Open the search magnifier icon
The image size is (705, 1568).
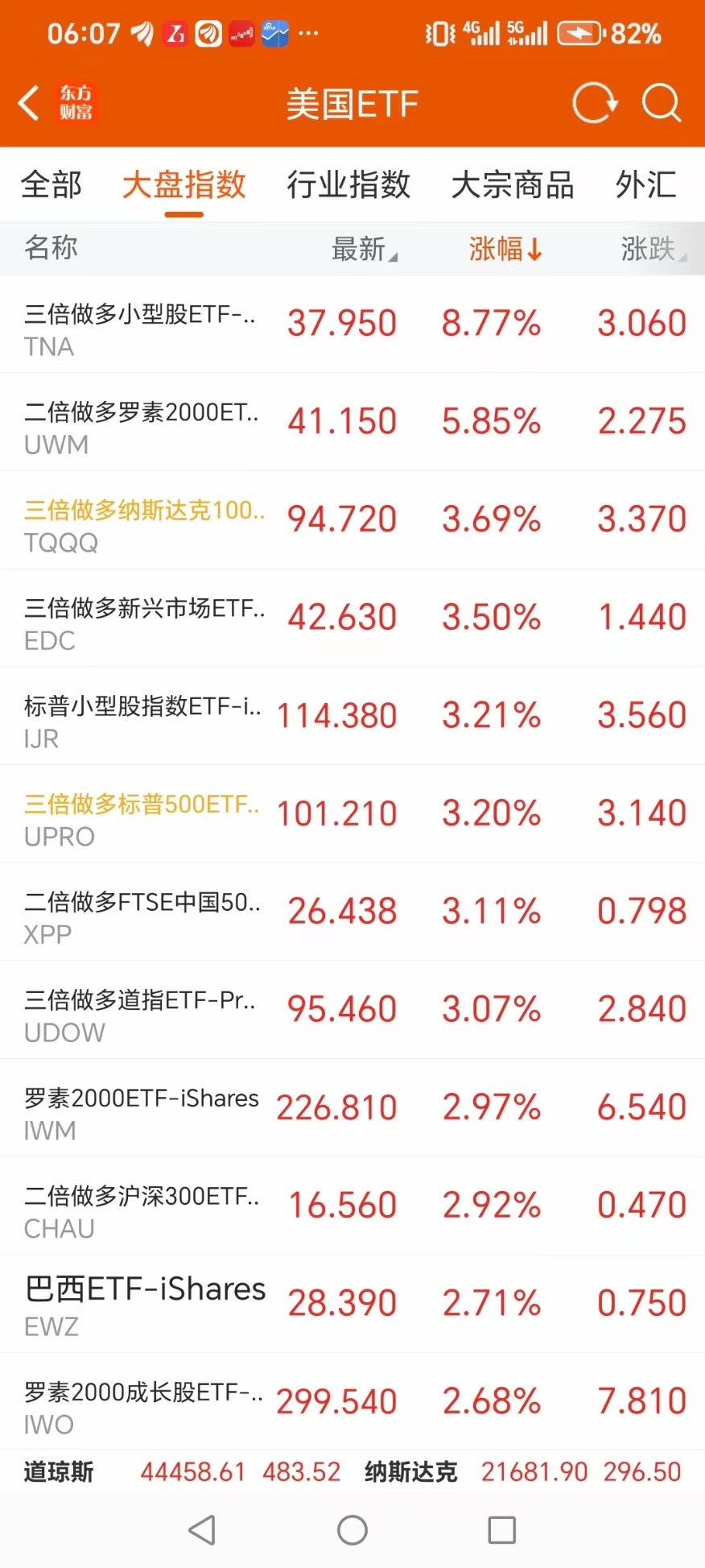click(x=662, y=103)
